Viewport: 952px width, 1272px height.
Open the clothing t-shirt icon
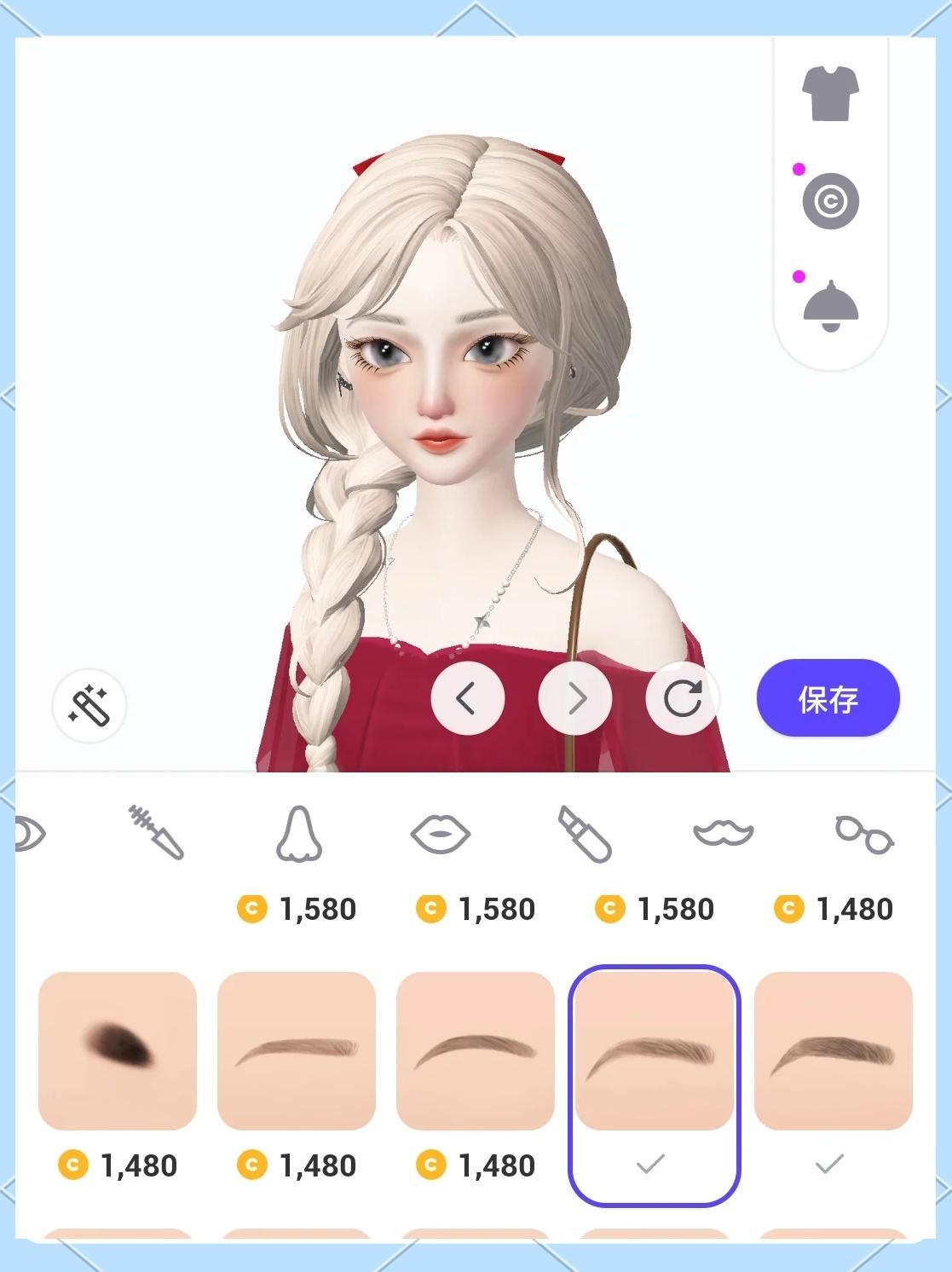click(x=830, y=94)
